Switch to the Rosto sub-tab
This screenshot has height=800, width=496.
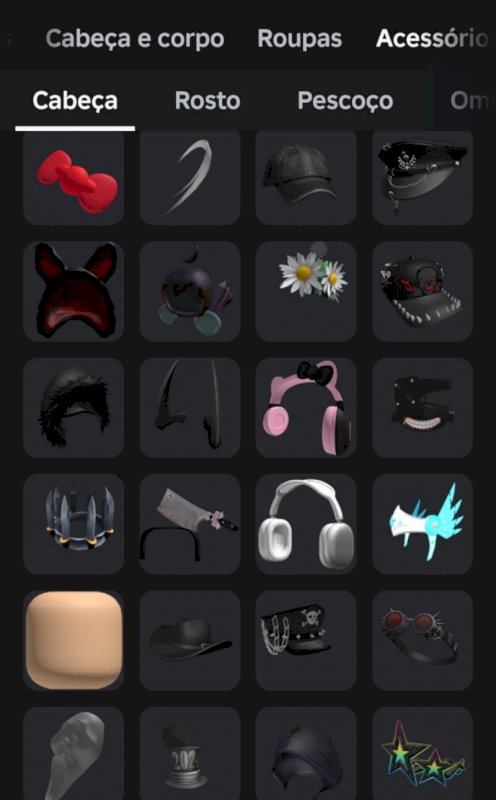(x=207, y=101)
